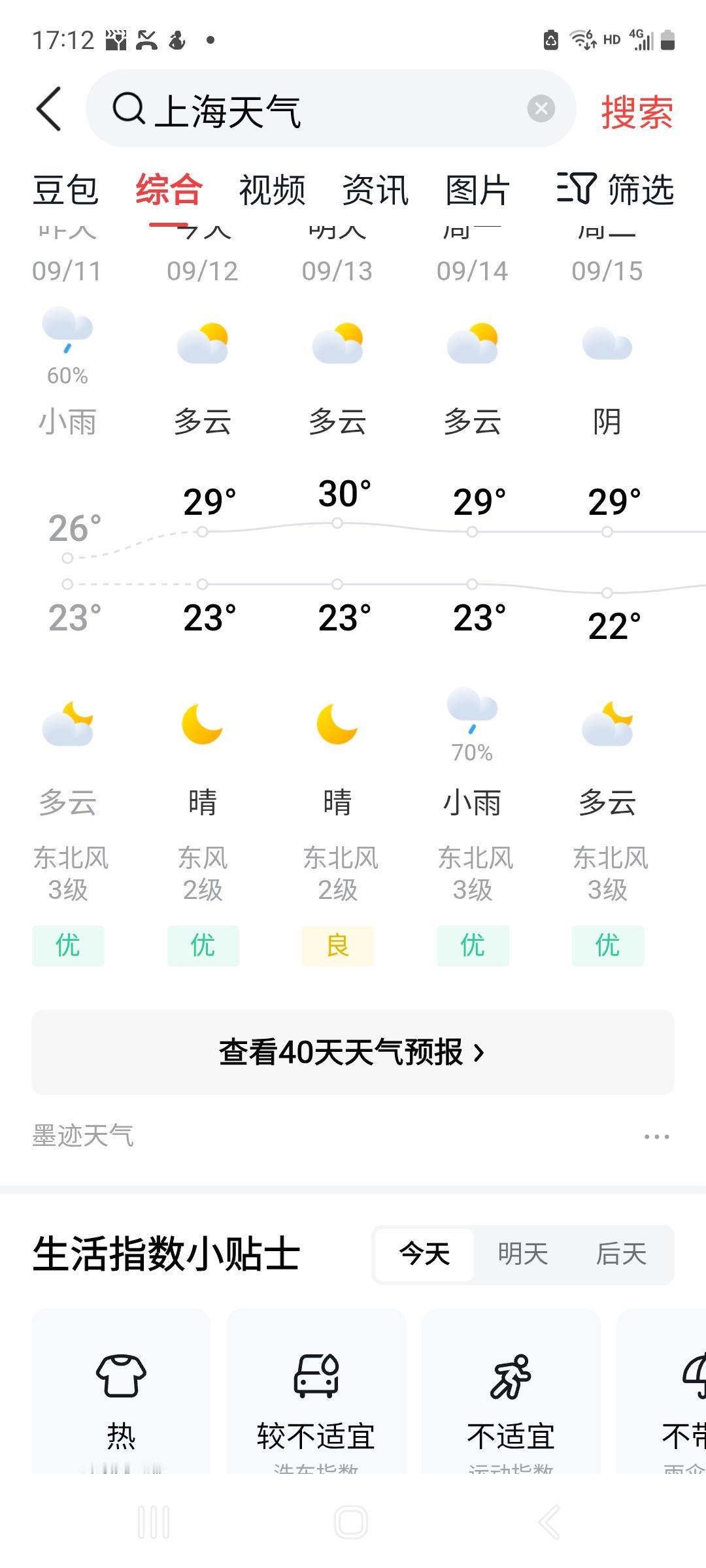Go back using the top-left arrow
Image resolution: width=706 pixels, height=1568 pixels.
[49, 109]
